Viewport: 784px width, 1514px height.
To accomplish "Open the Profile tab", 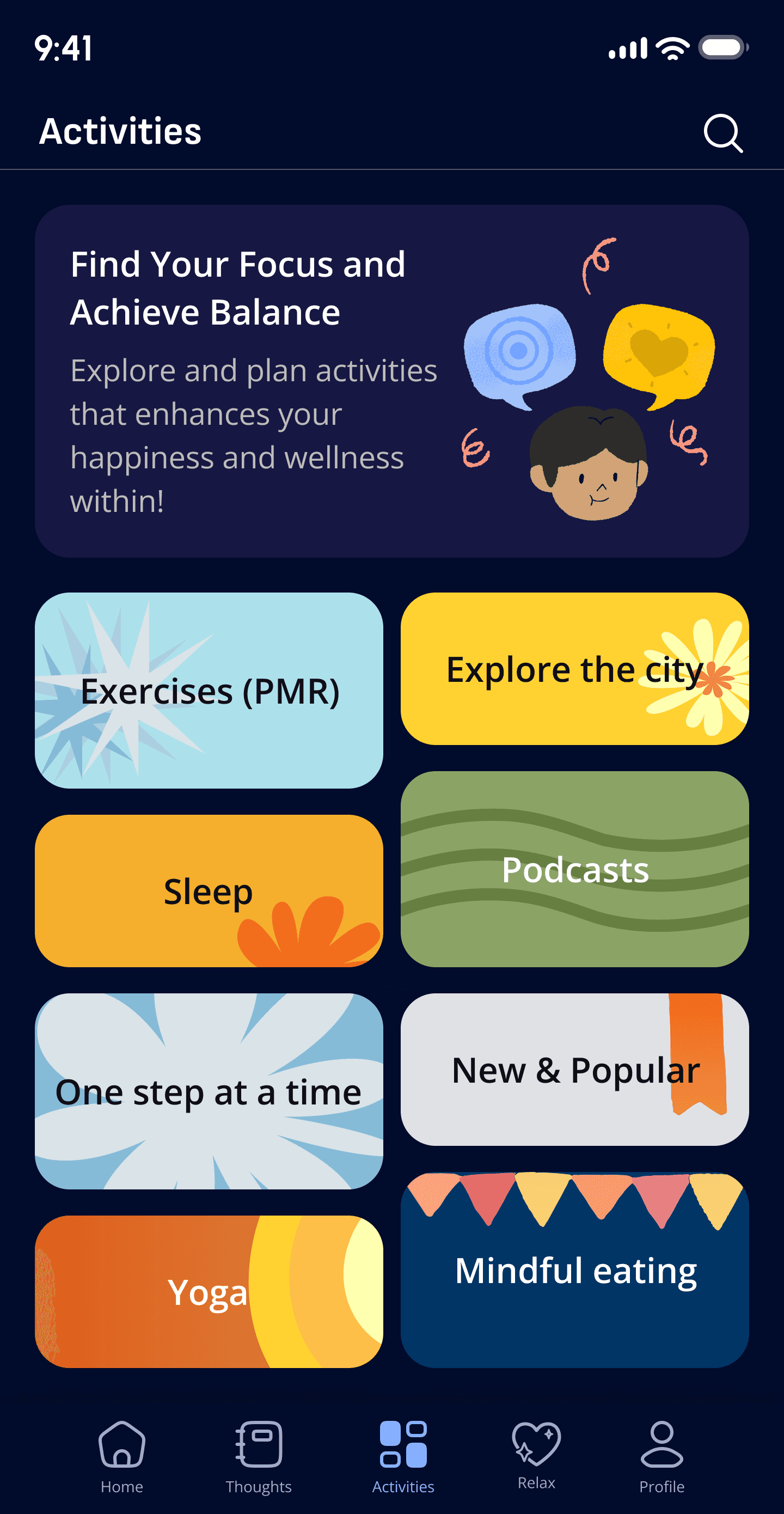I will tap(661, 1457).
